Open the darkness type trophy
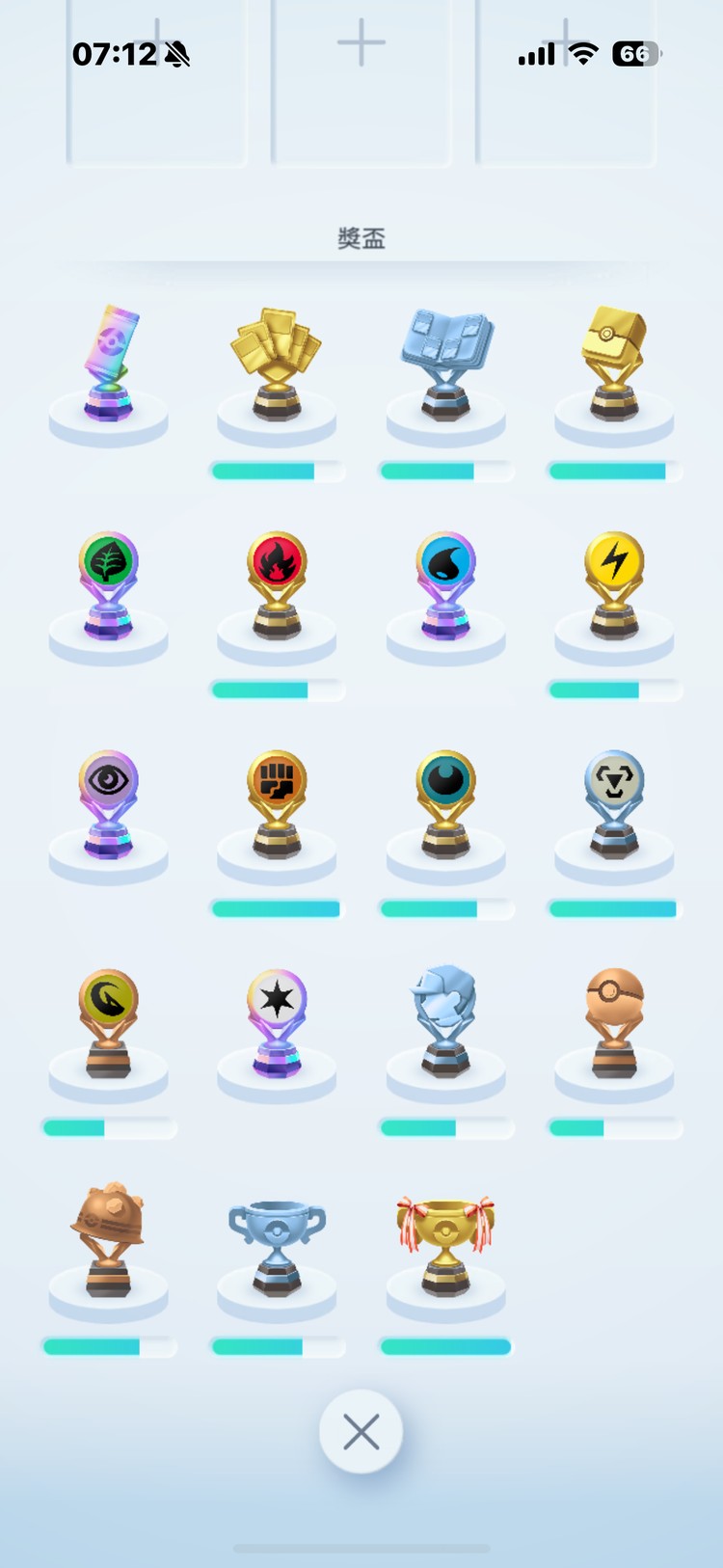Image resolution: width=723 pixels, height=1568 pixels. pyautogui.click(x=445, y=802)
